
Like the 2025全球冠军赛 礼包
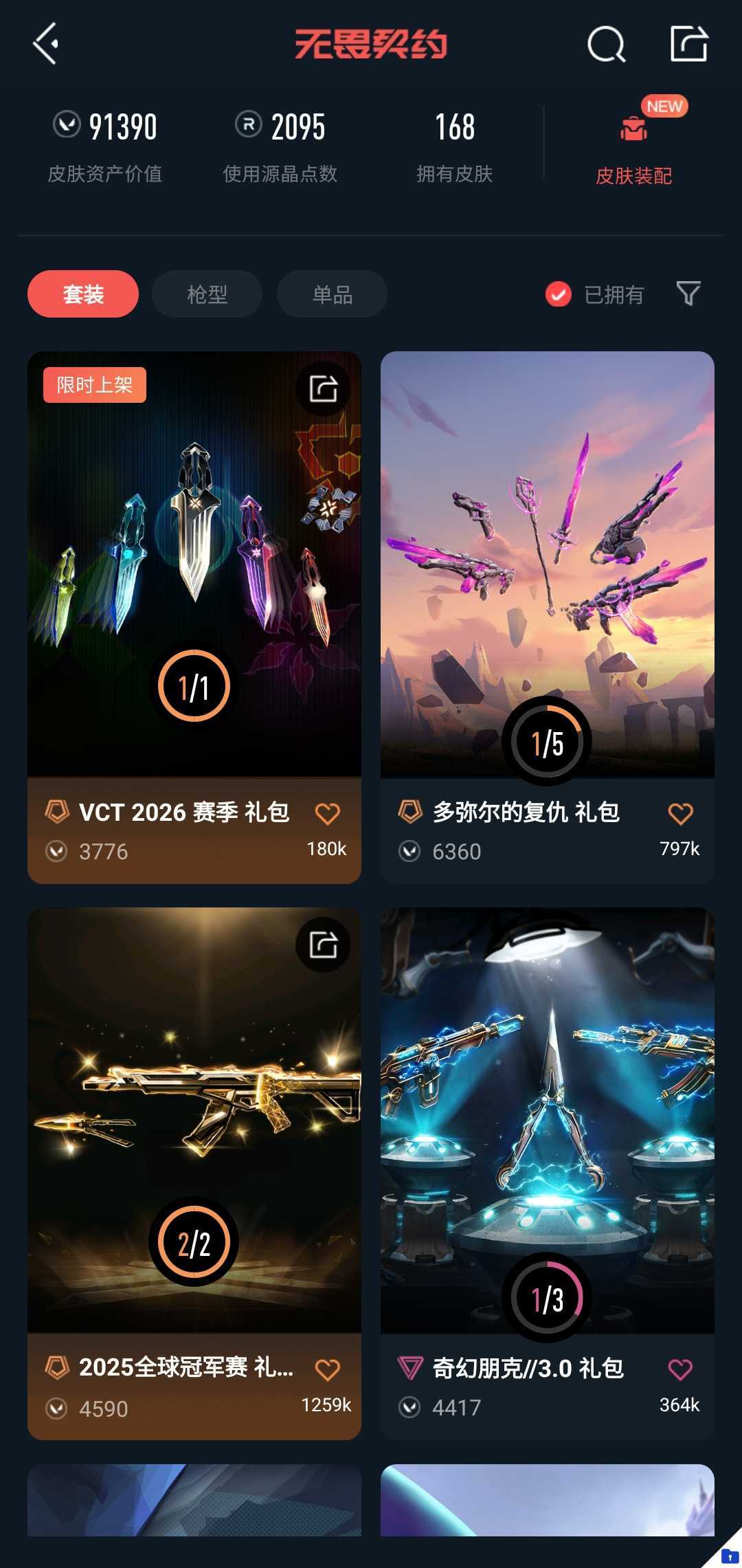[x=327, y=1370]
